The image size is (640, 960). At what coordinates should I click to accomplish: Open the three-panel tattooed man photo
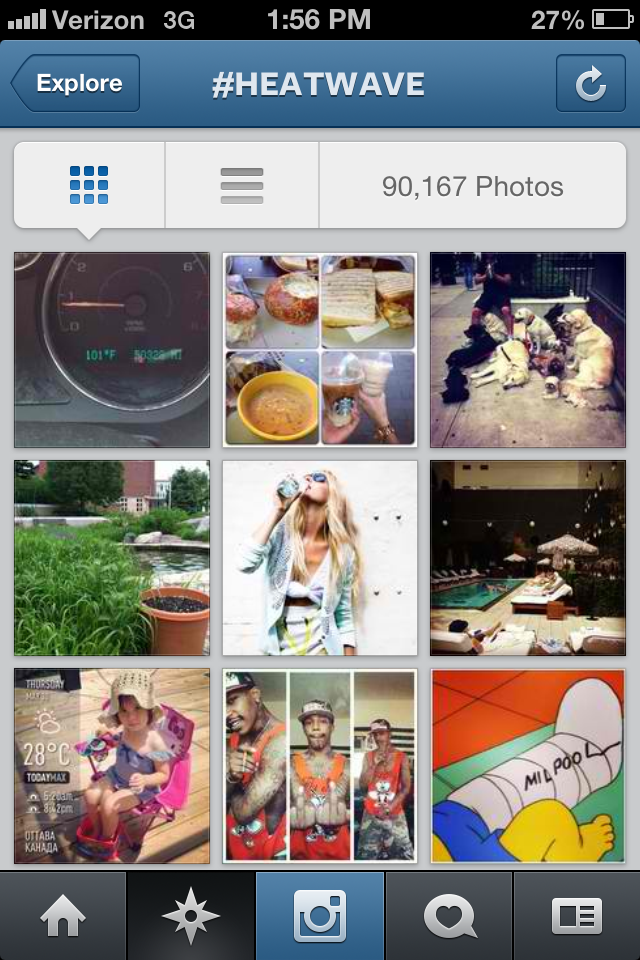pos(320,765)
